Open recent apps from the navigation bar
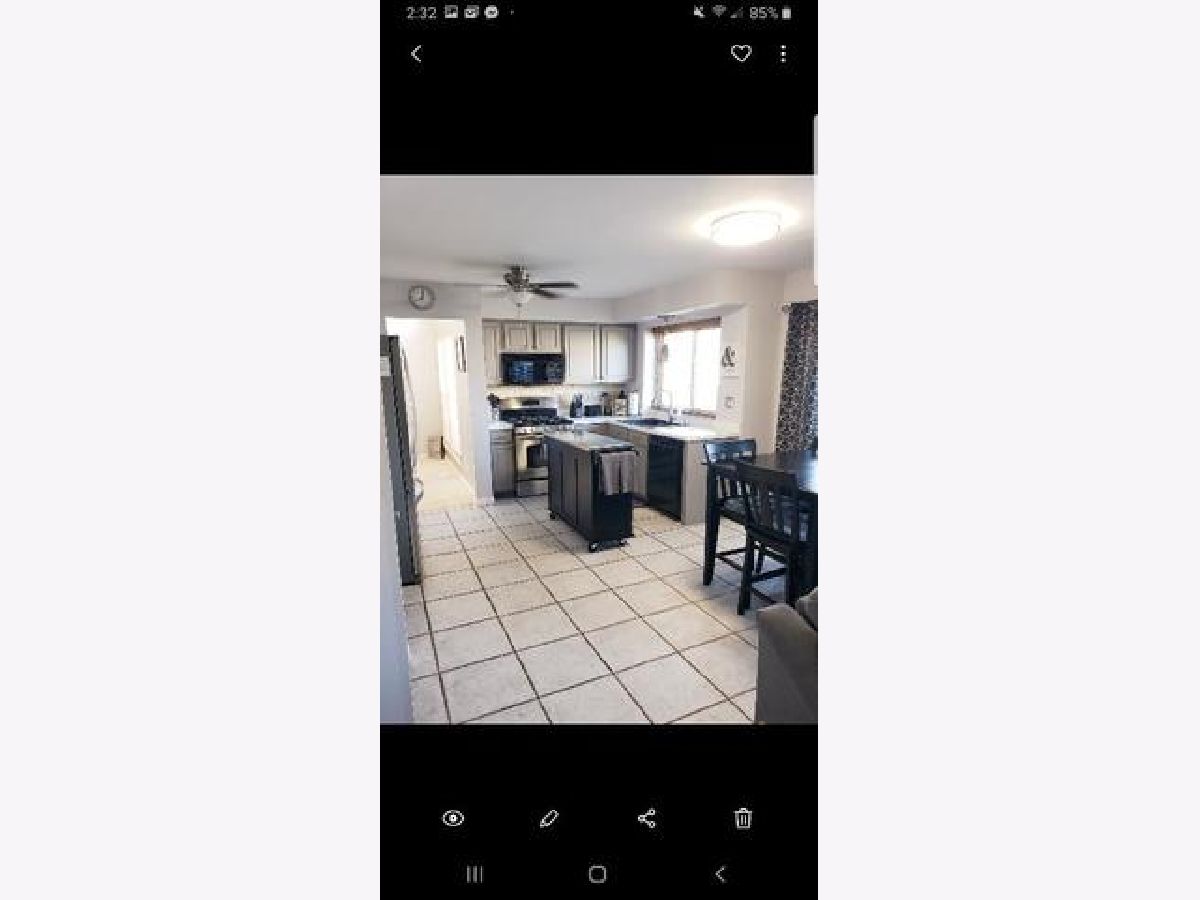The width and height of the screenshot is (1200, 900). coord(475,874)
